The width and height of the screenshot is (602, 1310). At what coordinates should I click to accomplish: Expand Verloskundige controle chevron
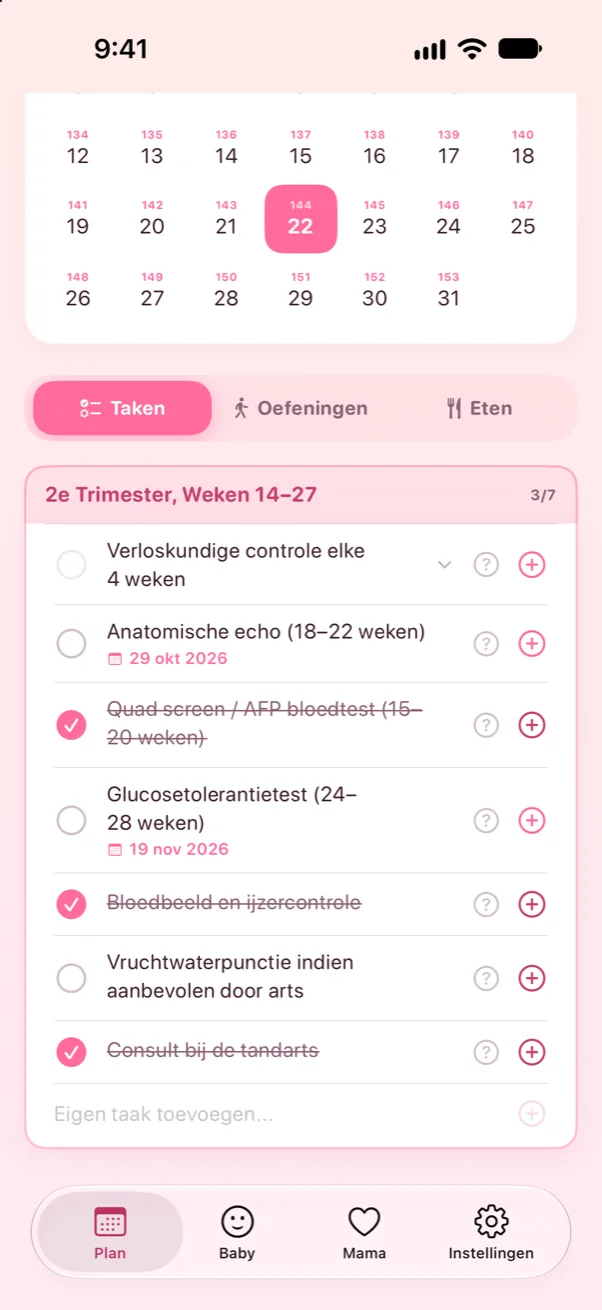tap(445, 565)
